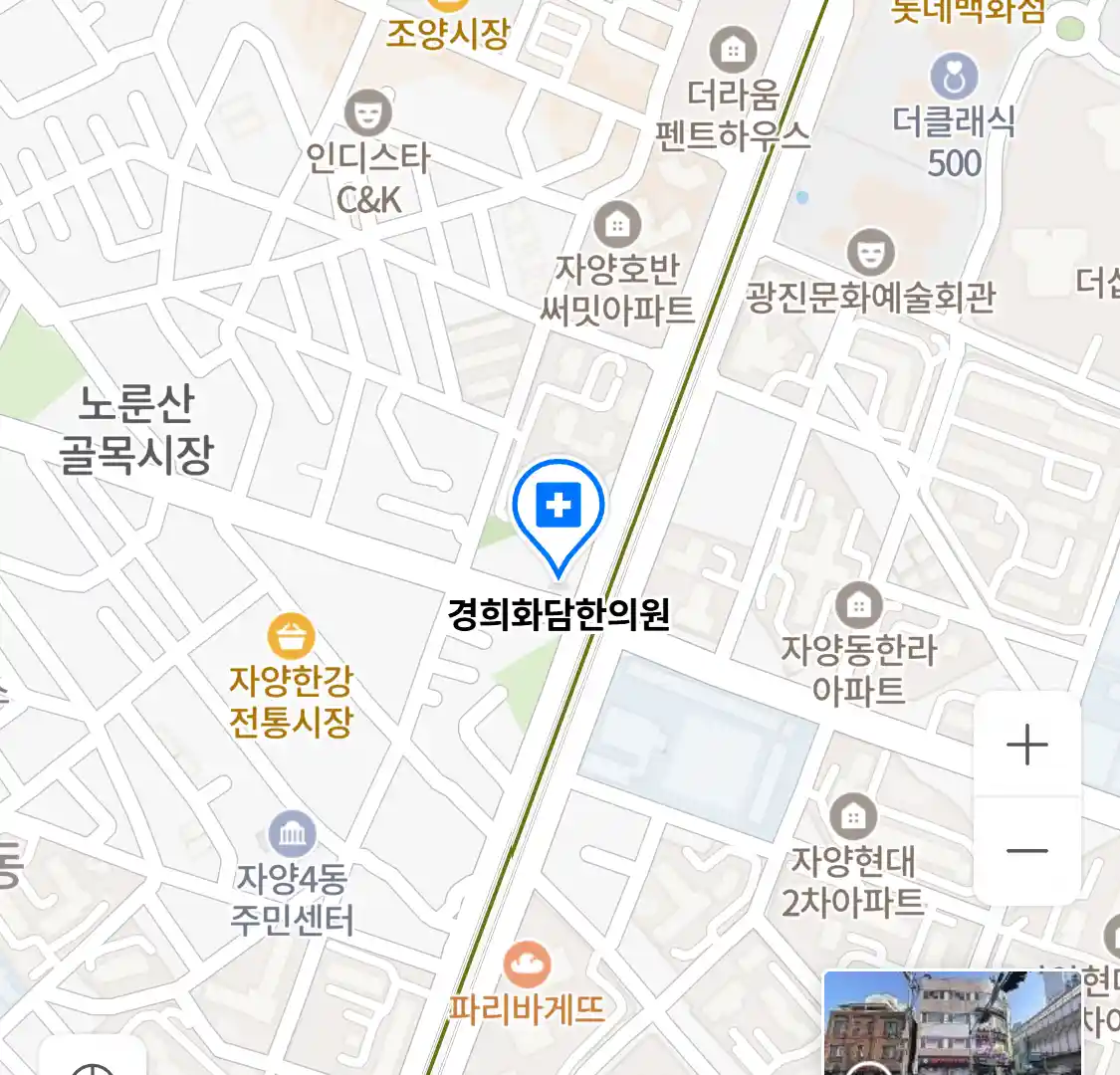Screen dimensions: 1120x1075
Task: Select 자양호반 써밋아파트 marker
Action: point(617,225)
